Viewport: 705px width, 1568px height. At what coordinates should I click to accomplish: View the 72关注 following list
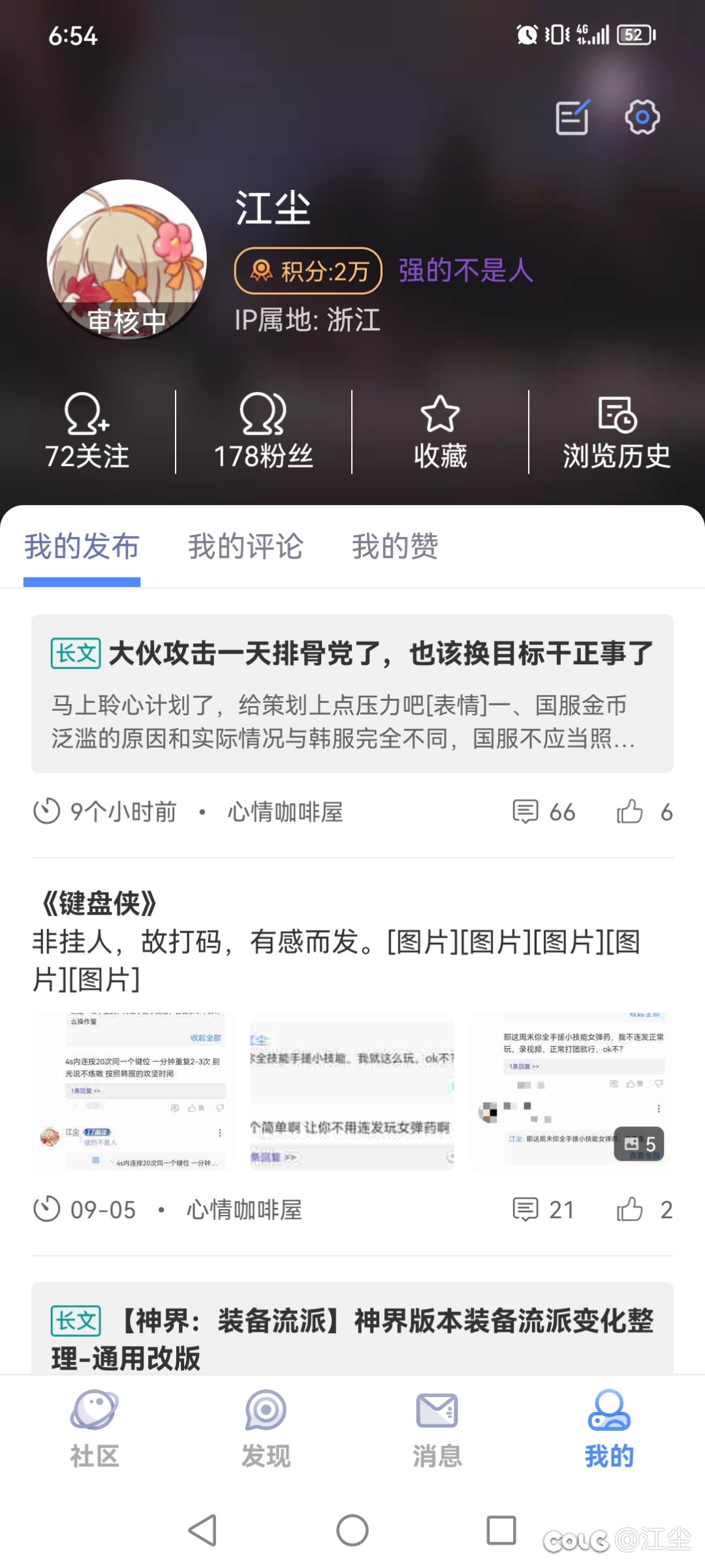pyautogui.click(x=87, y=431)
